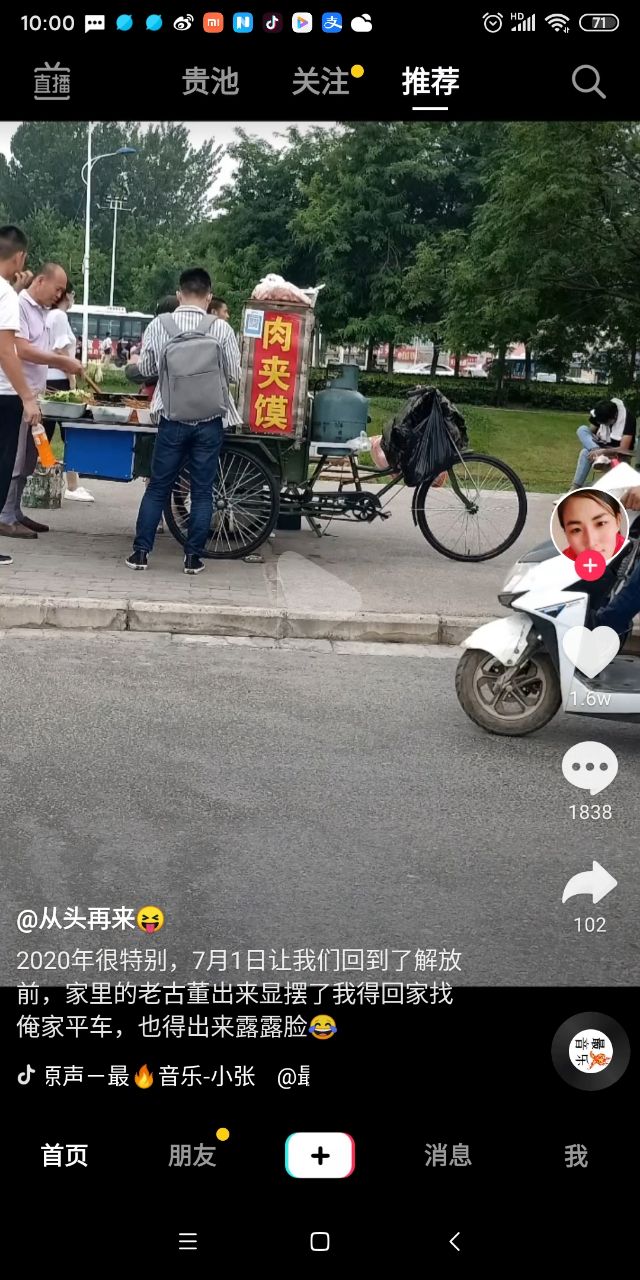This screenshot has width=640, height=1280.
Task: Like this video with the heart icon
Action: tap(591, 652)
